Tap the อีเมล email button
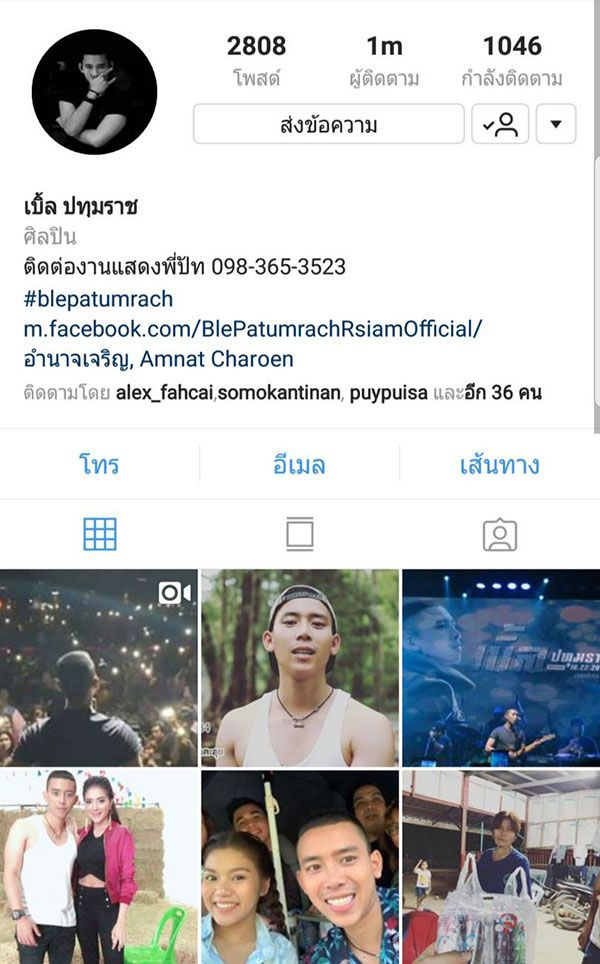Viewport: 600px width, 964px height. (x=299, y=464)
